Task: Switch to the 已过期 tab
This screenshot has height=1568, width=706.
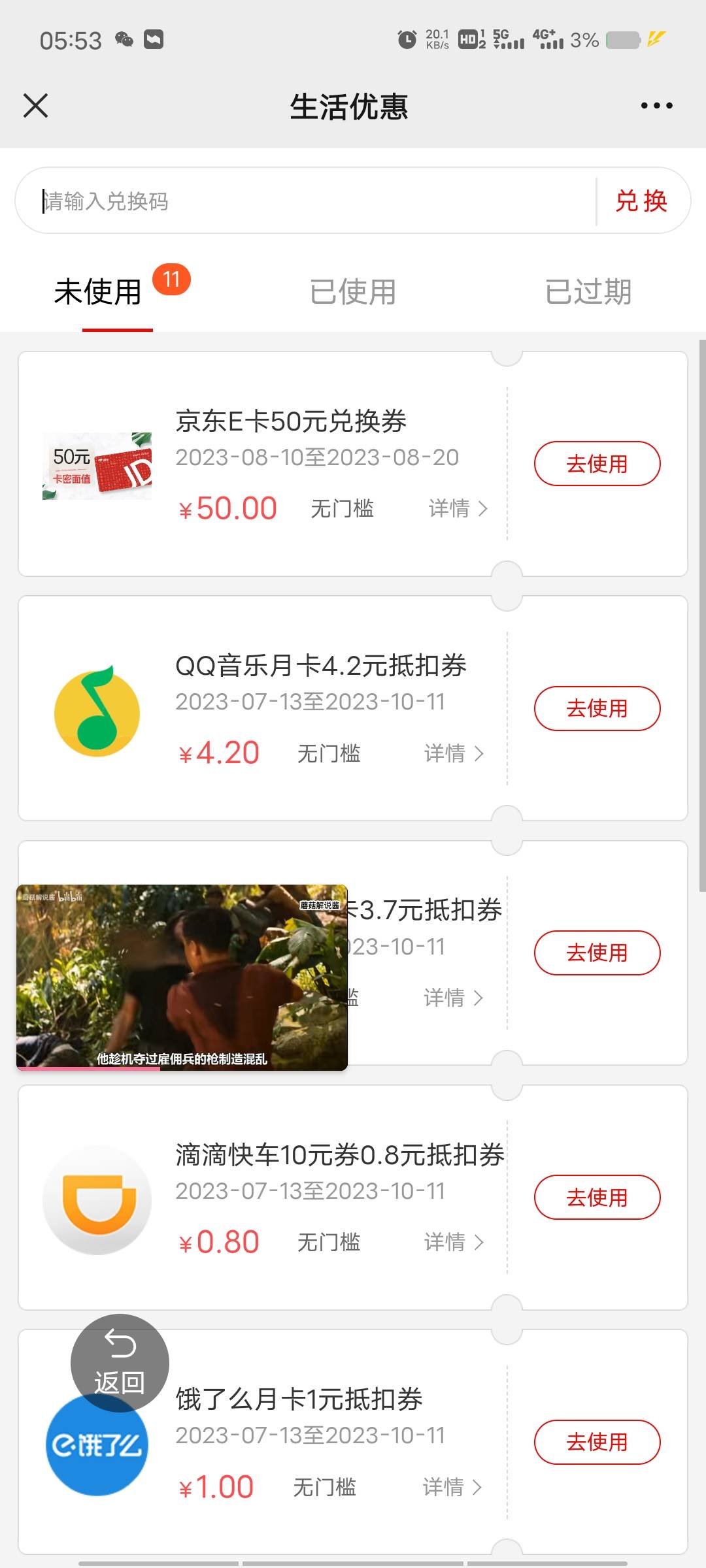Action: point(588,292)
